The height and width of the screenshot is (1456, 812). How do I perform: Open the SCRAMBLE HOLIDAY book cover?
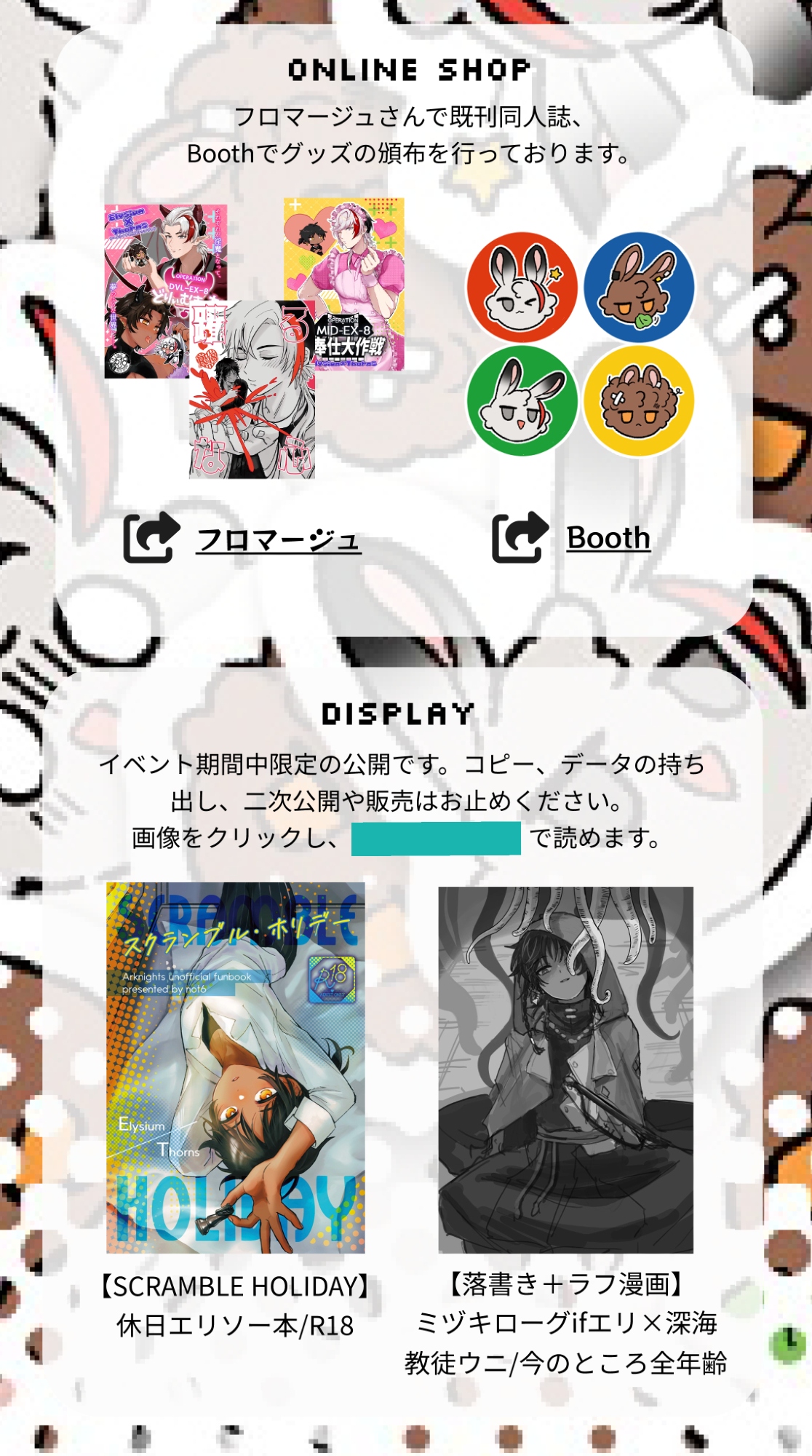point(236,1067)
